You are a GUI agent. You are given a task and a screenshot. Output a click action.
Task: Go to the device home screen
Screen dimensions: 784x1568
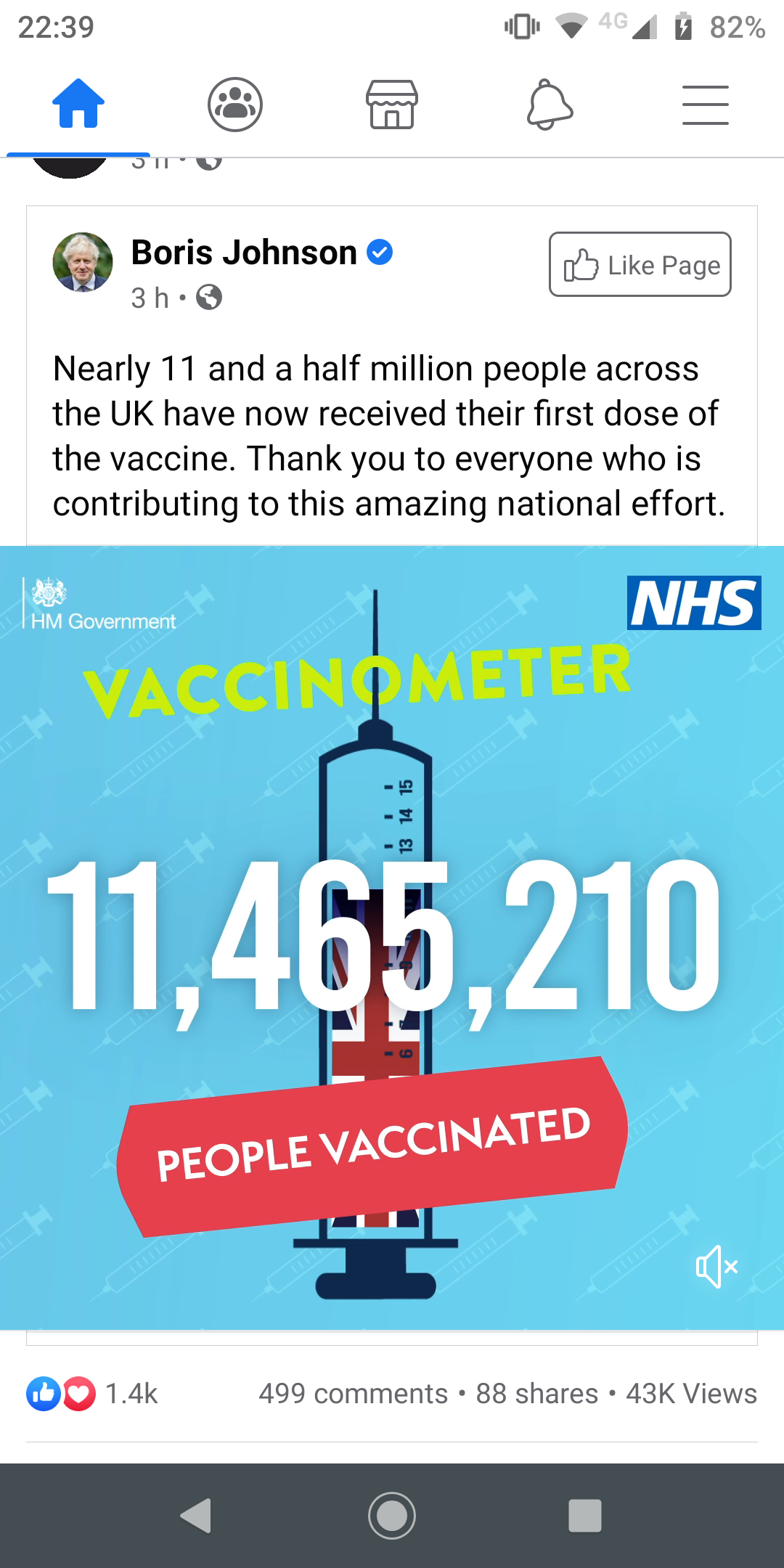(392, 1516)
